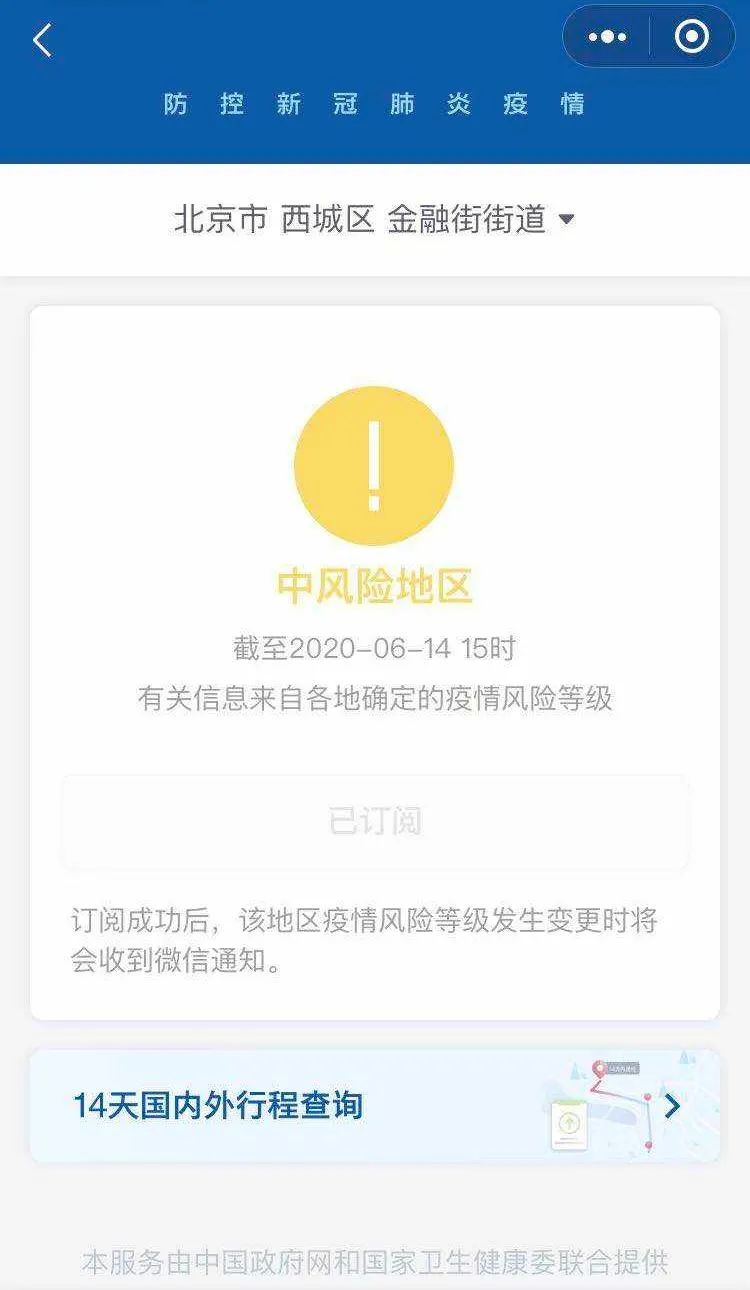Click the red location pin on the route map

(x=599, y=1067)
